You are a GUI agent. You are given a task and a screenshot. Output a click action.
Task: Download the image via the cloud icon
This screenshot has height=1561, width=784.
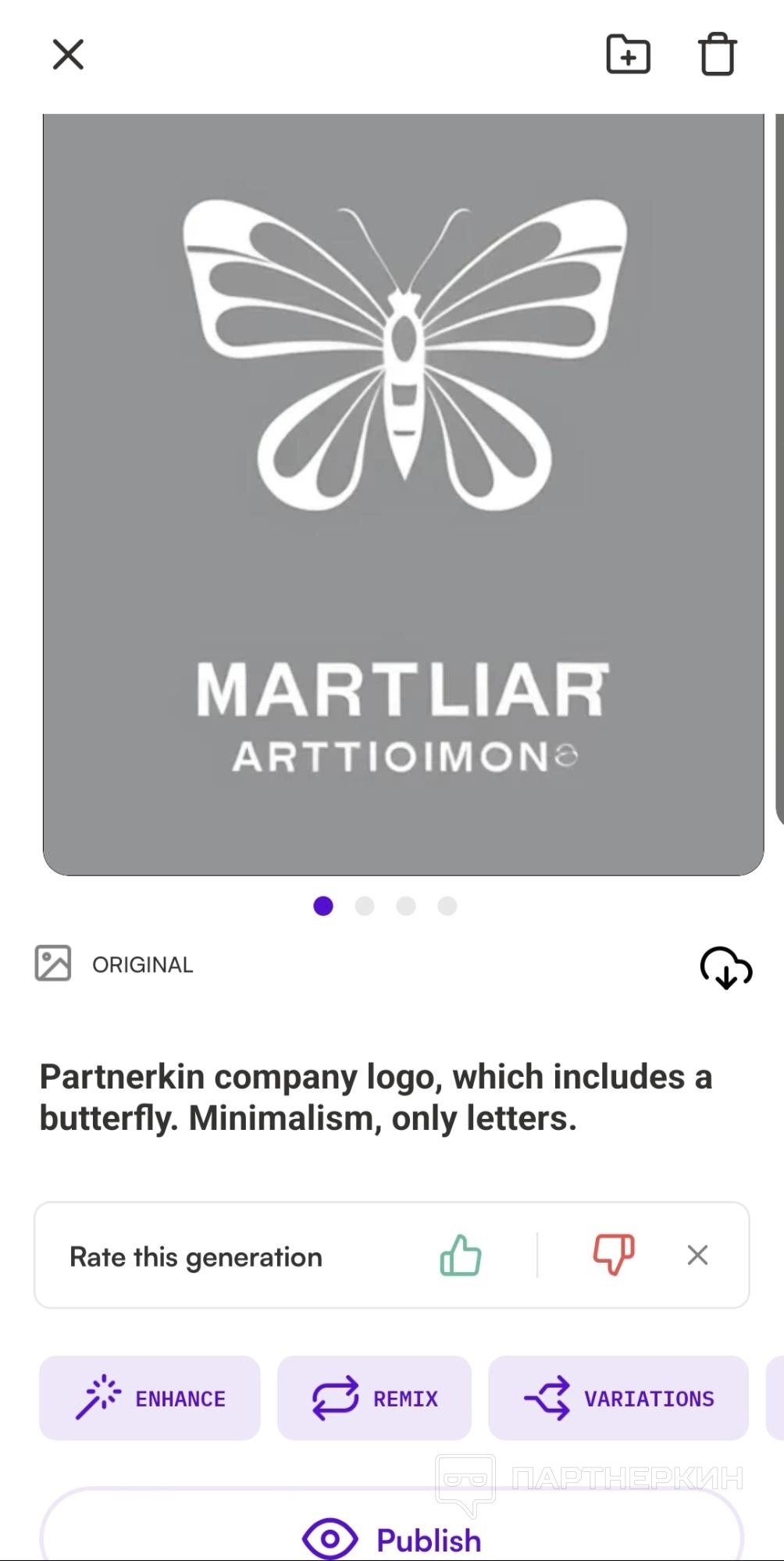click(725, 968)
